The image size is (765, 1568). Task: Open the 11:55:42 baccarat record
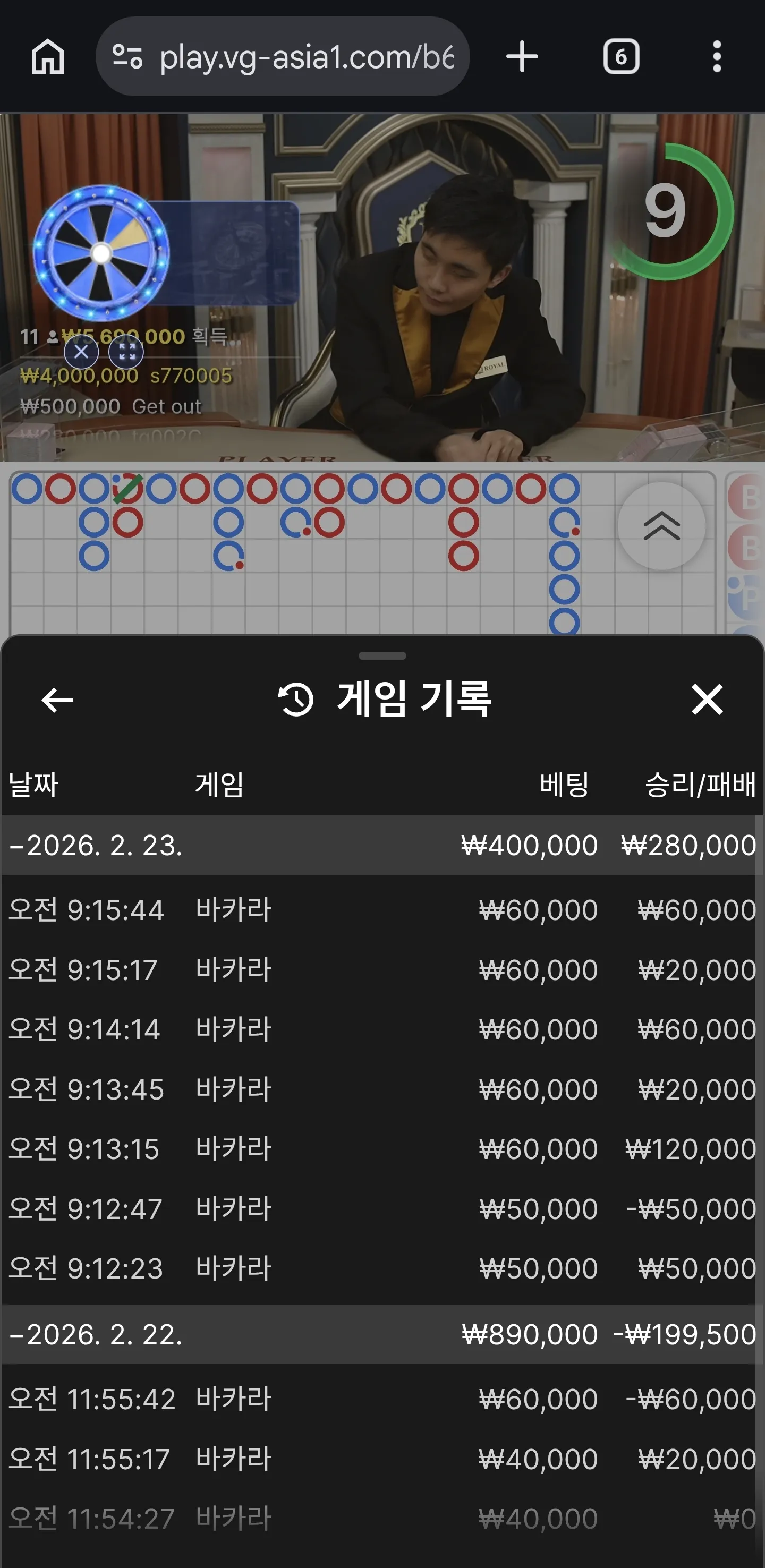(x=382, y=1399)
